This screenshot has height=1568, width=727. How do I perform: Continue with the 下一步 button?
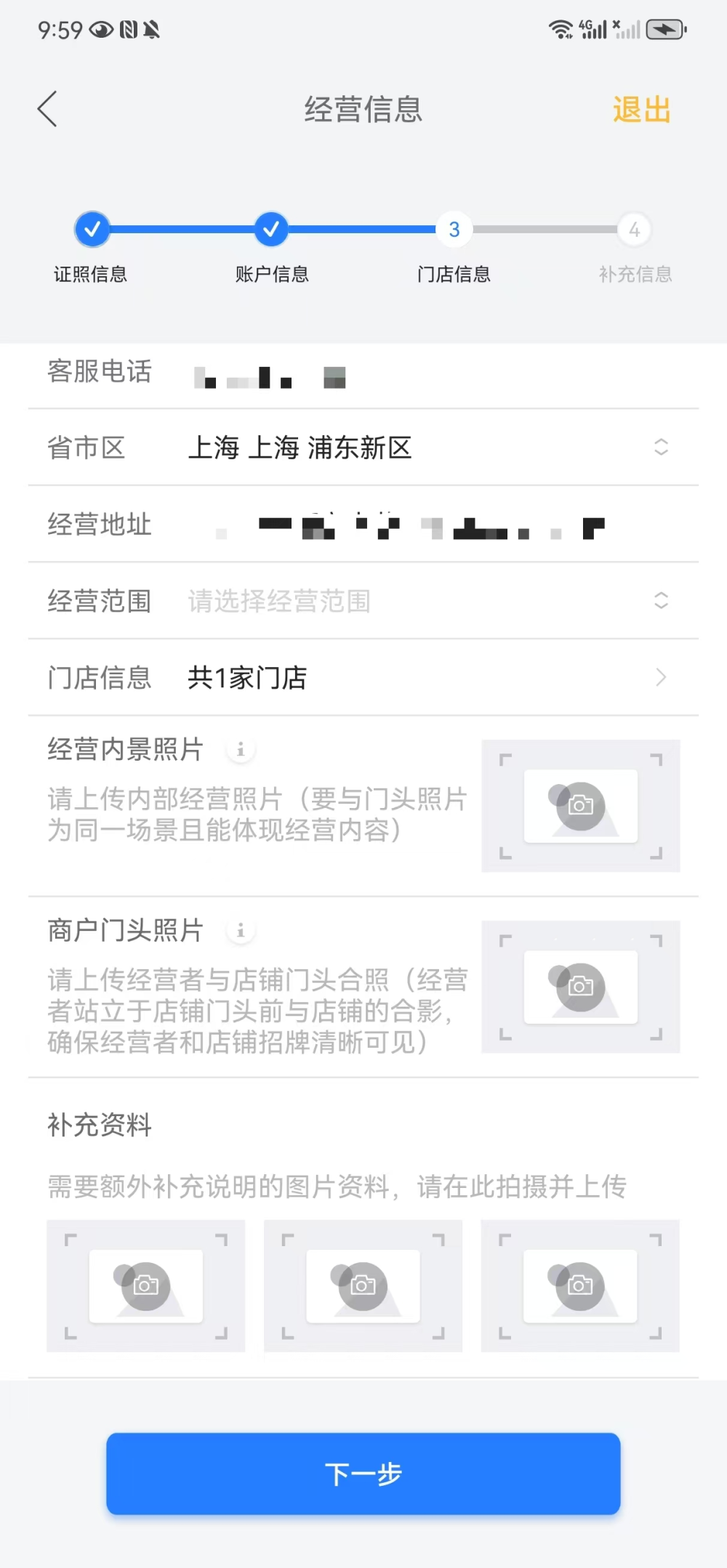(363, 1474)
